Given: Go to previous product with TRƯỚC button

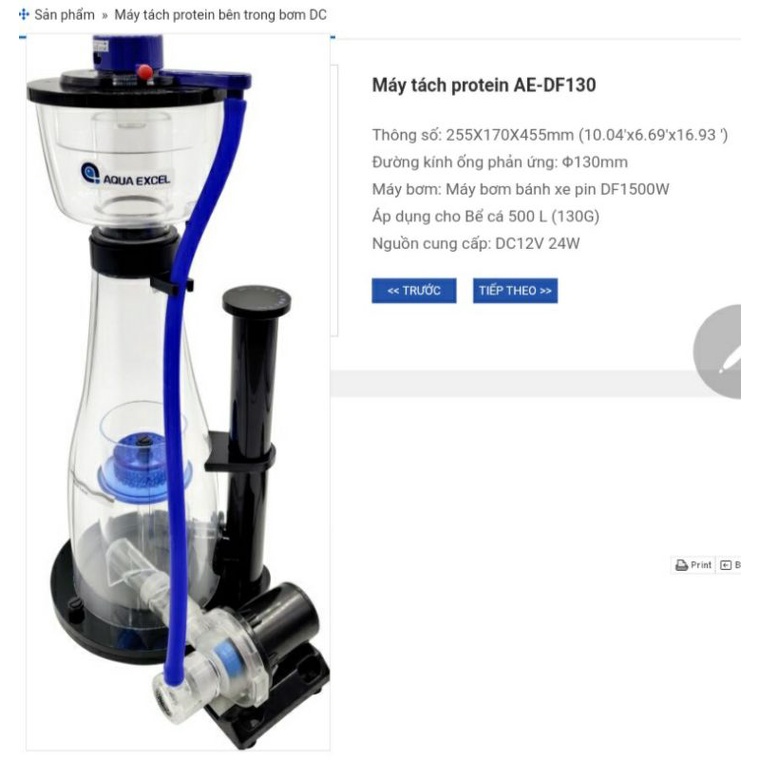Looking at the screenshot, I should (x=414, y=291).
